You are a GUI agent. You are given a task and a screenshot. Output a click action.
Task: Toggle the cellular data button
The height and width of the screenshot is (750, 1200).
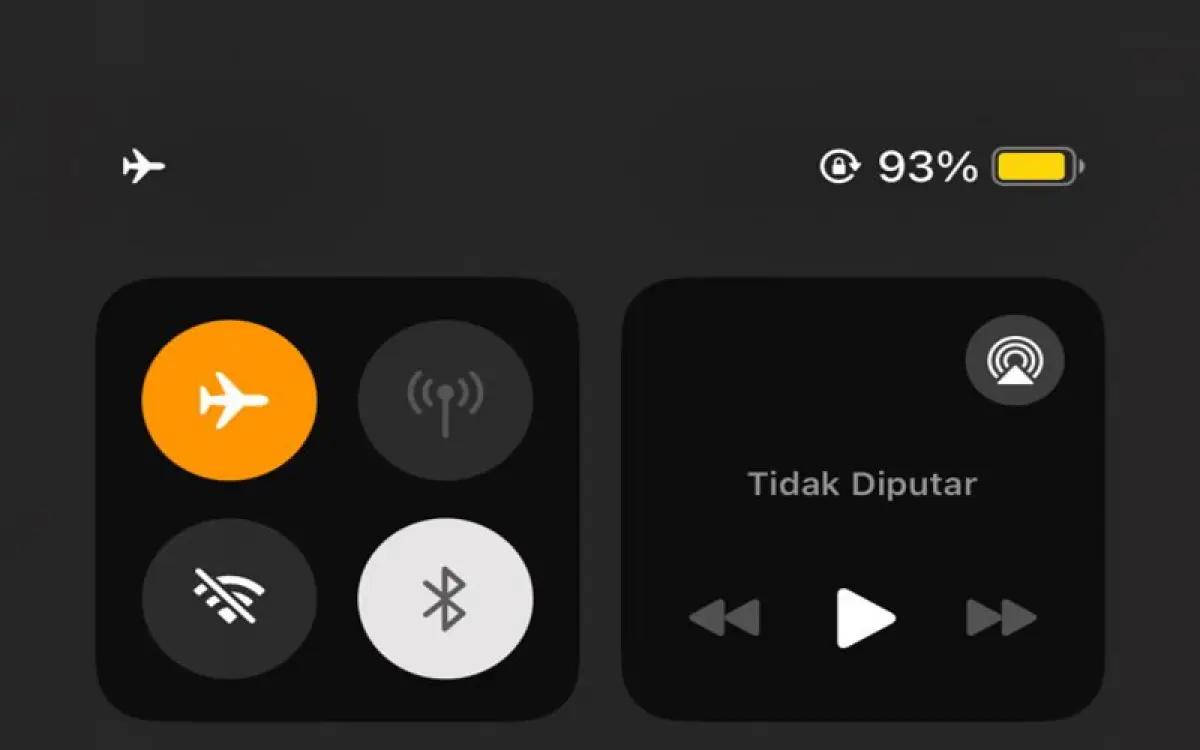click(445, 401)
